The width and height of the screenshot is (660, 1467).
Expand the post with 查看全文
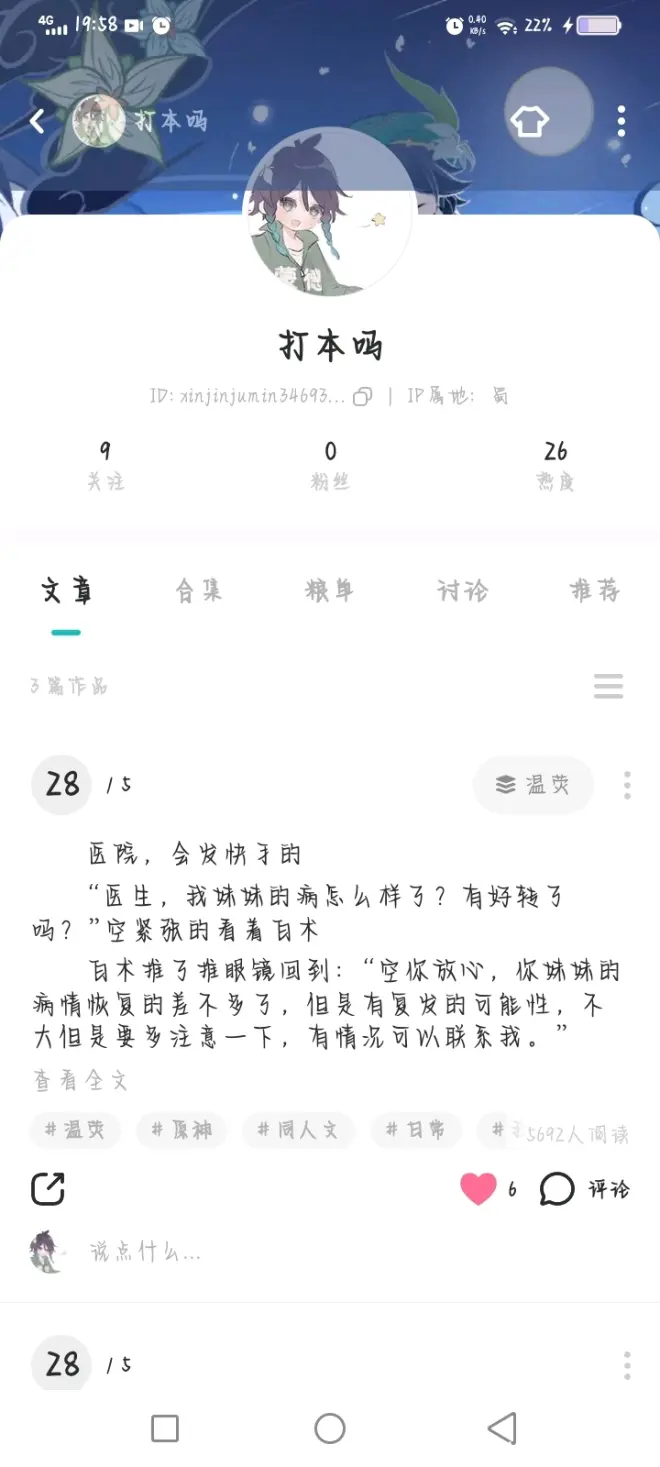tap(80, 1080)
